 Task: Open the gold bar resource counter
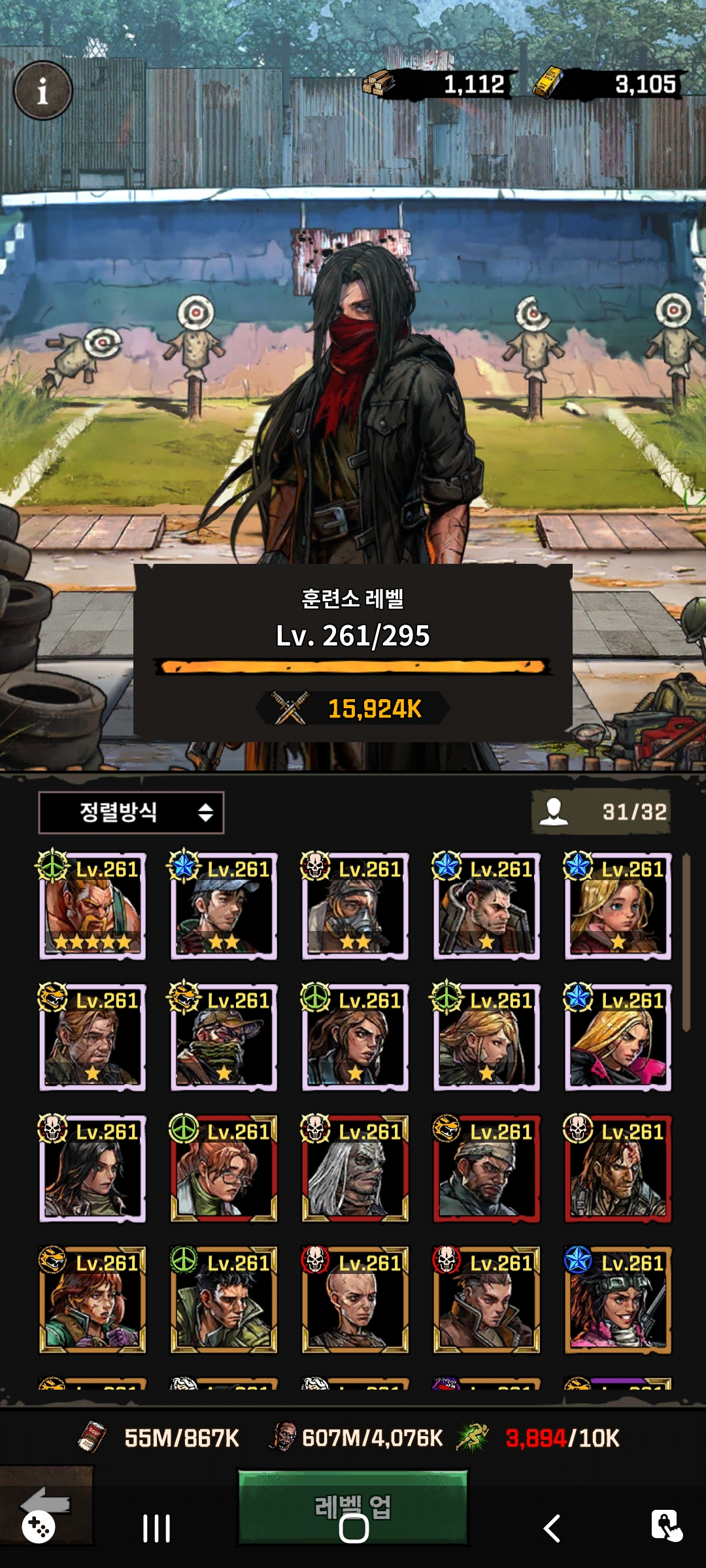pos(608,84)
